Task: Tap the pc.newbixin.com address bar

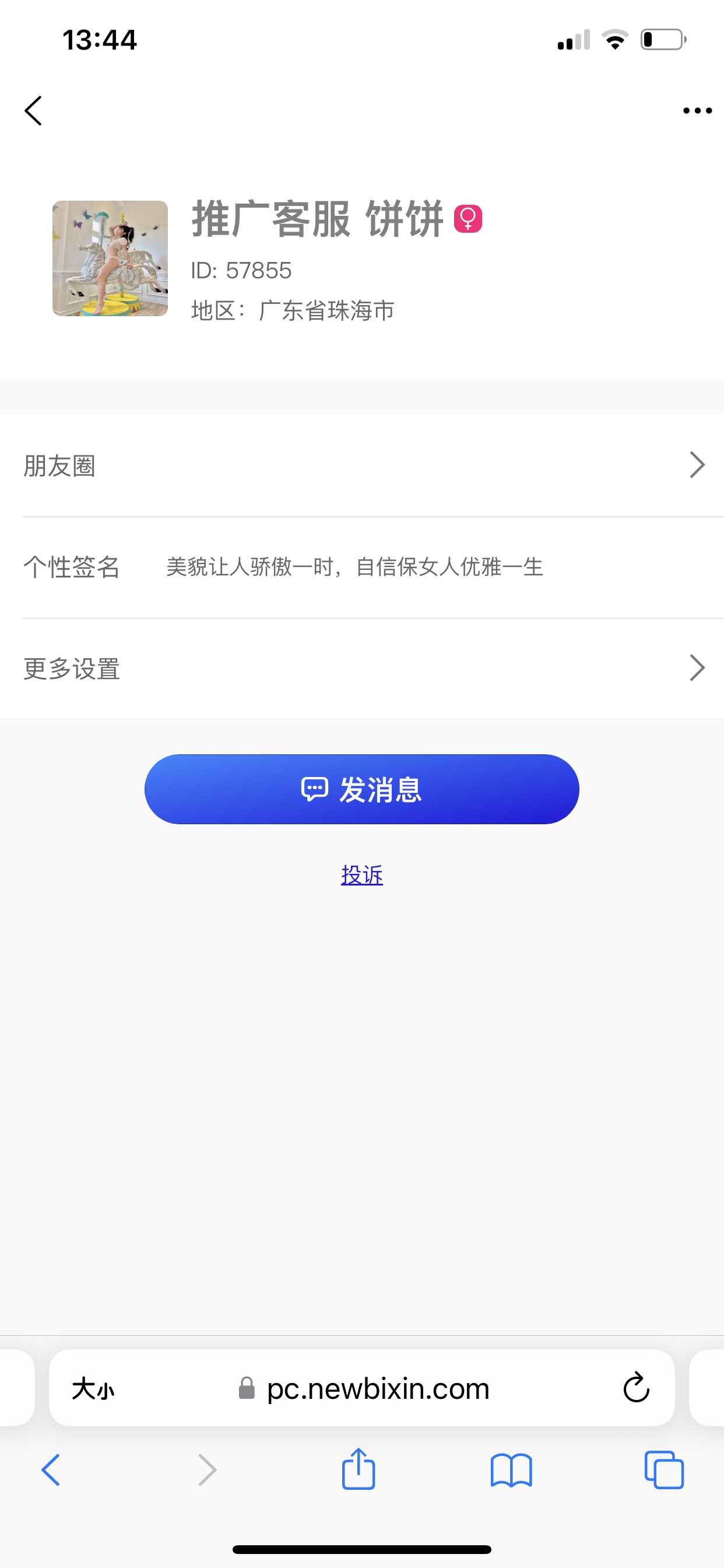Action: click(x=377, y=1389)
